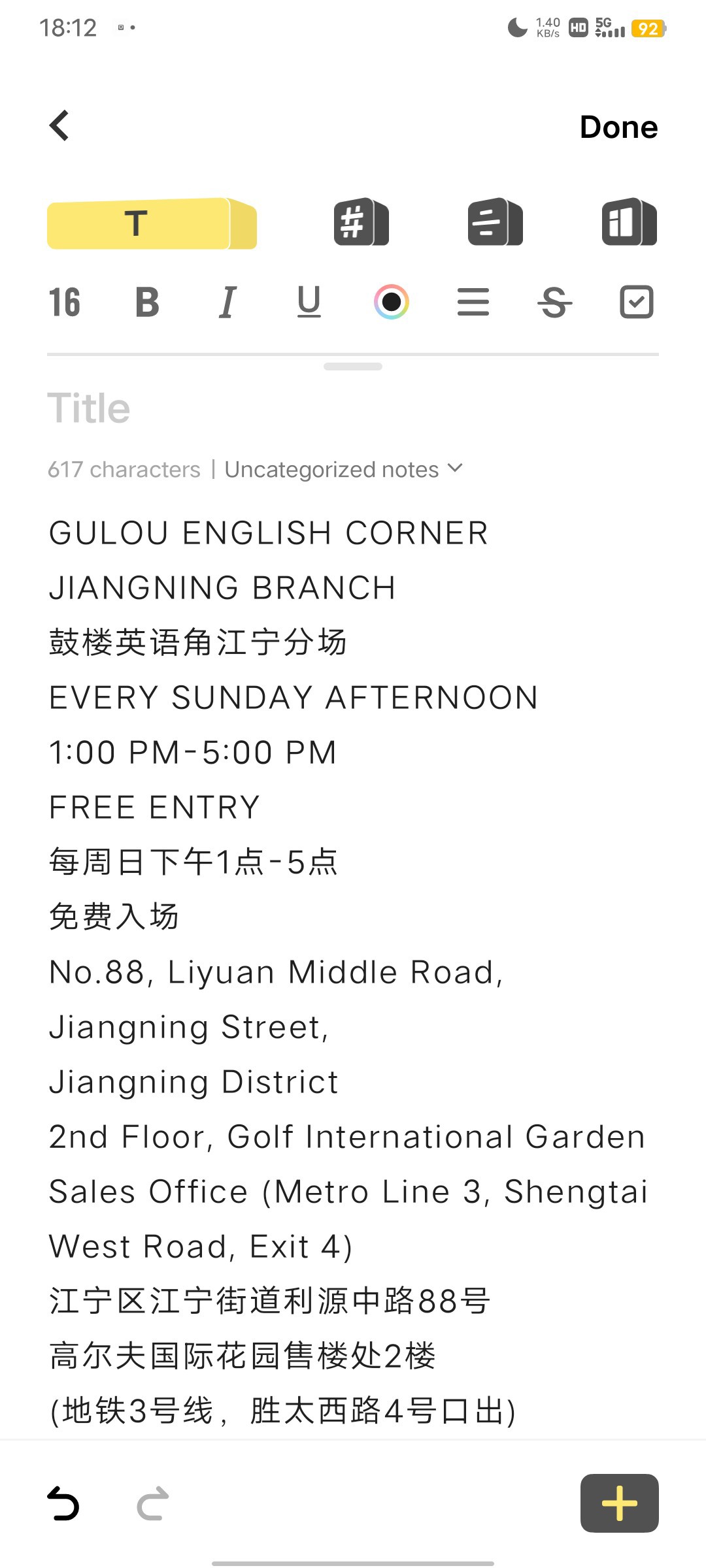
Task: Underline the selected text
Action: 309,302
